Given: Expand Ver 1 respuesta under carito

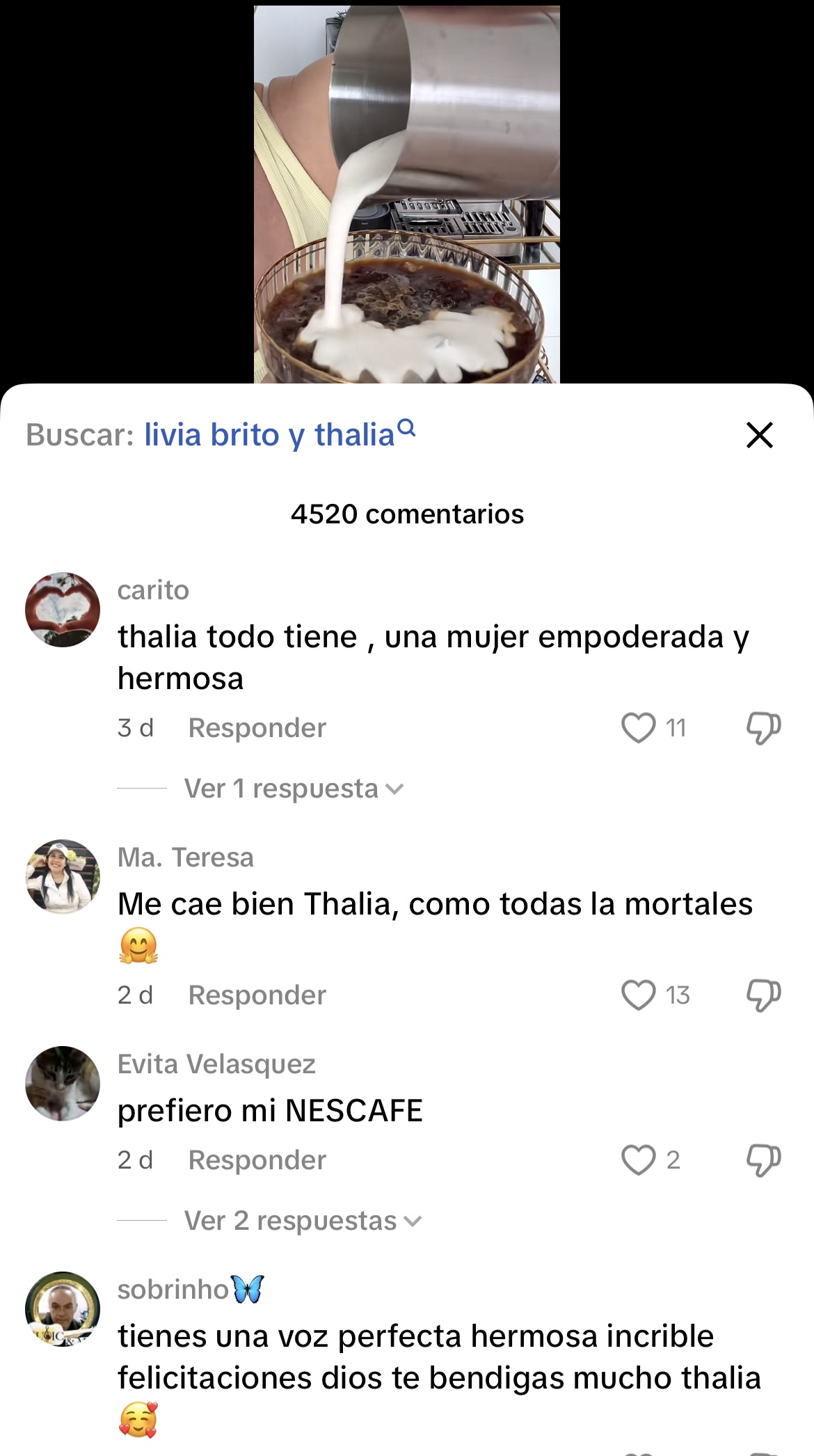Looking at the screenshot, I should point(294,789).
